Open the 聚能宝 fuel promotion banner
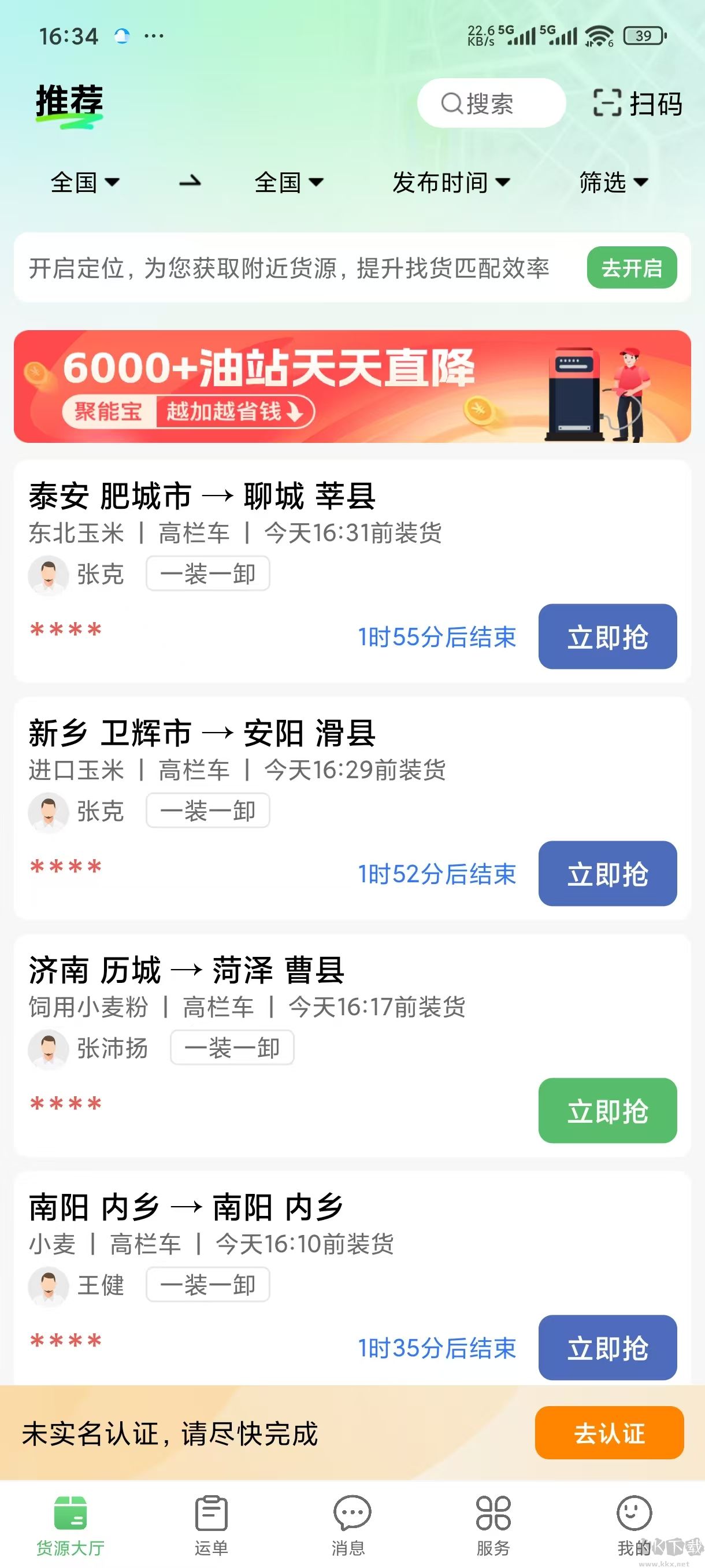The width and height of the screenshot is (705, 1568). (352, 387)
